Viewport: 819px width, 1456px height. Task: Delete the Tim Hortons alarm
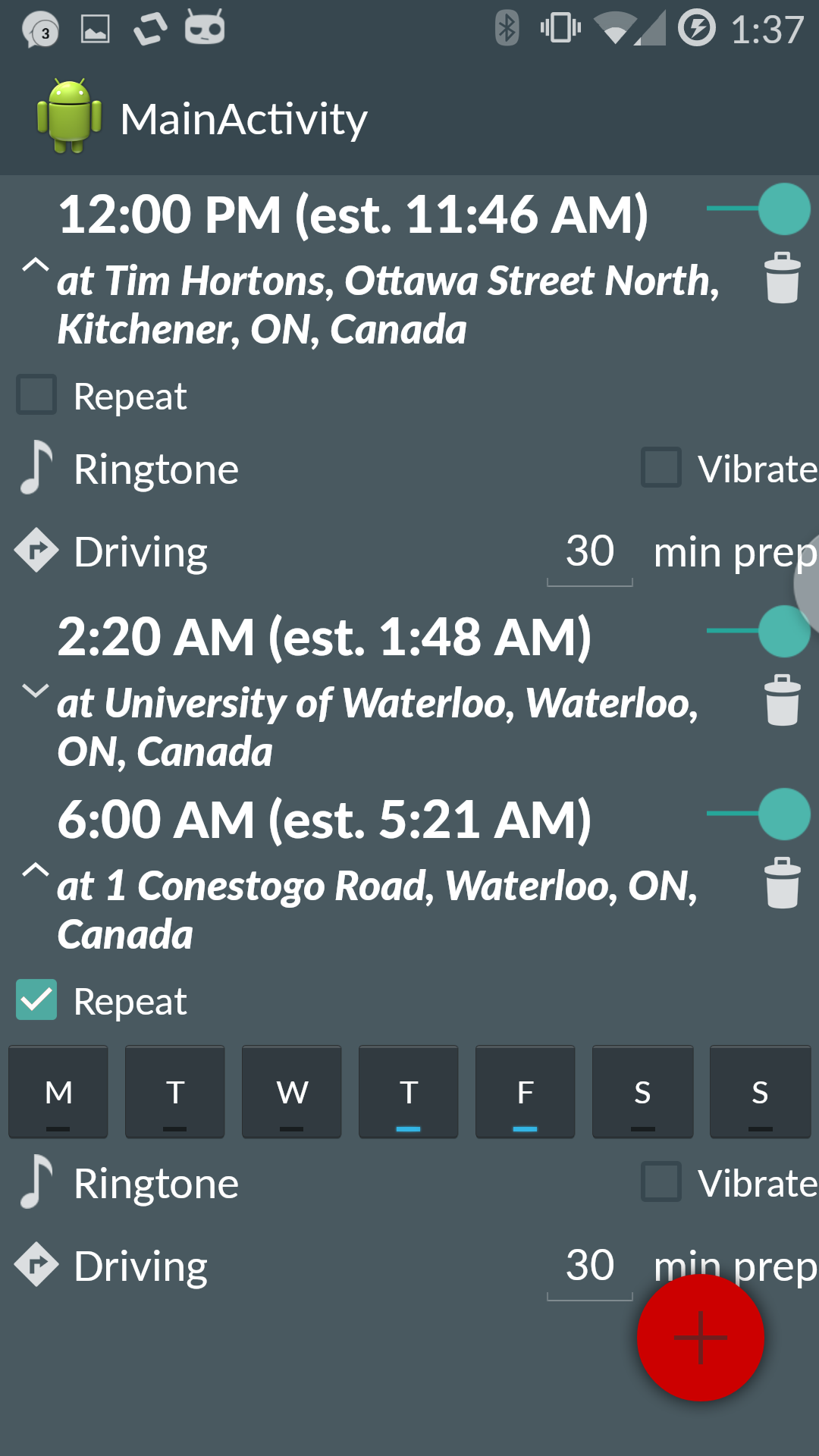pos(783,278)
